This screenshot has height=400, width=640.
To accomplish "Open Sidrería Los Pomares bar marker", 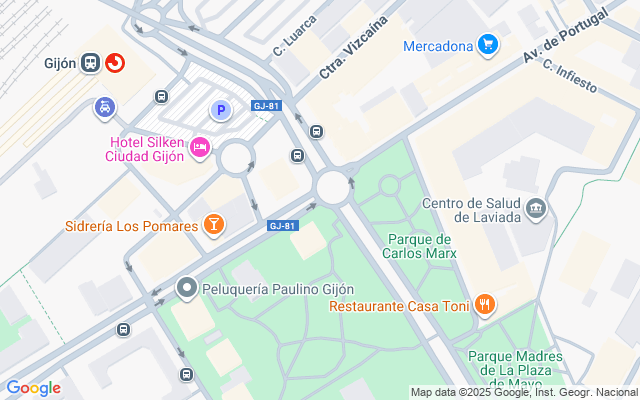I will coord(213,225).
